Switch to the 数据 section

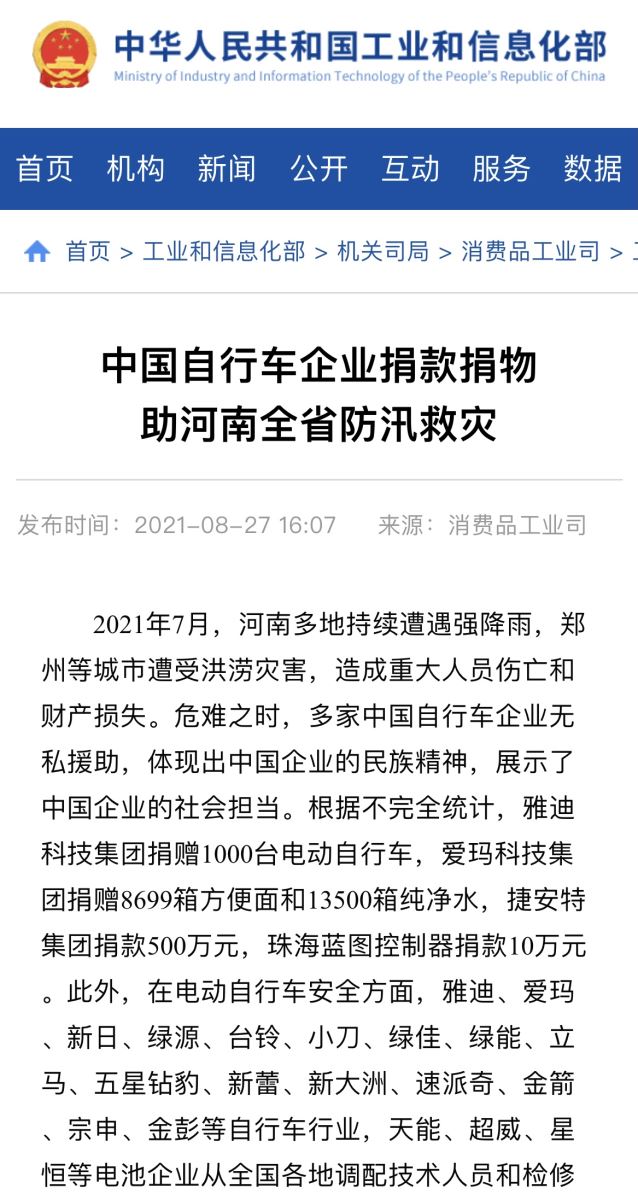click(592, 169)
